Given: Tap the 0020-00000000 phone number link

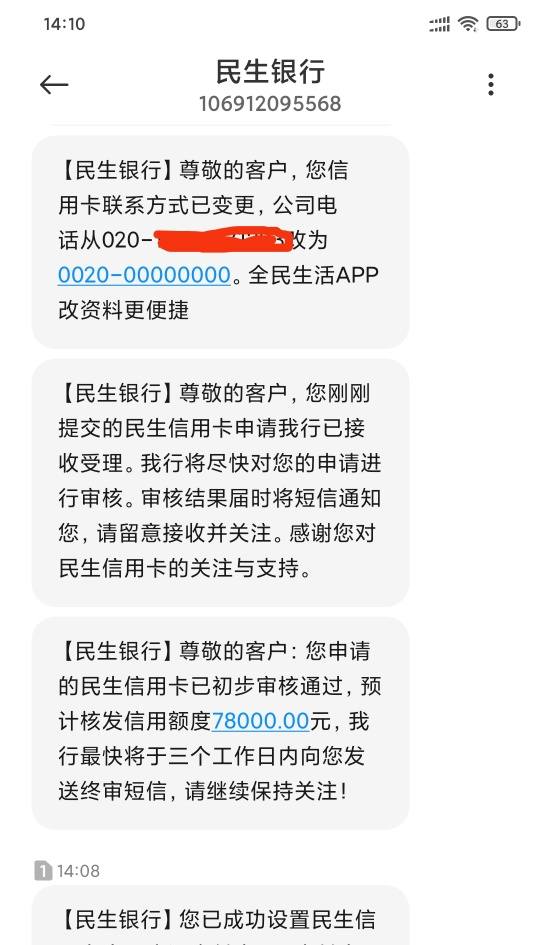Looking at the screenshot, I should coord(144,275).
